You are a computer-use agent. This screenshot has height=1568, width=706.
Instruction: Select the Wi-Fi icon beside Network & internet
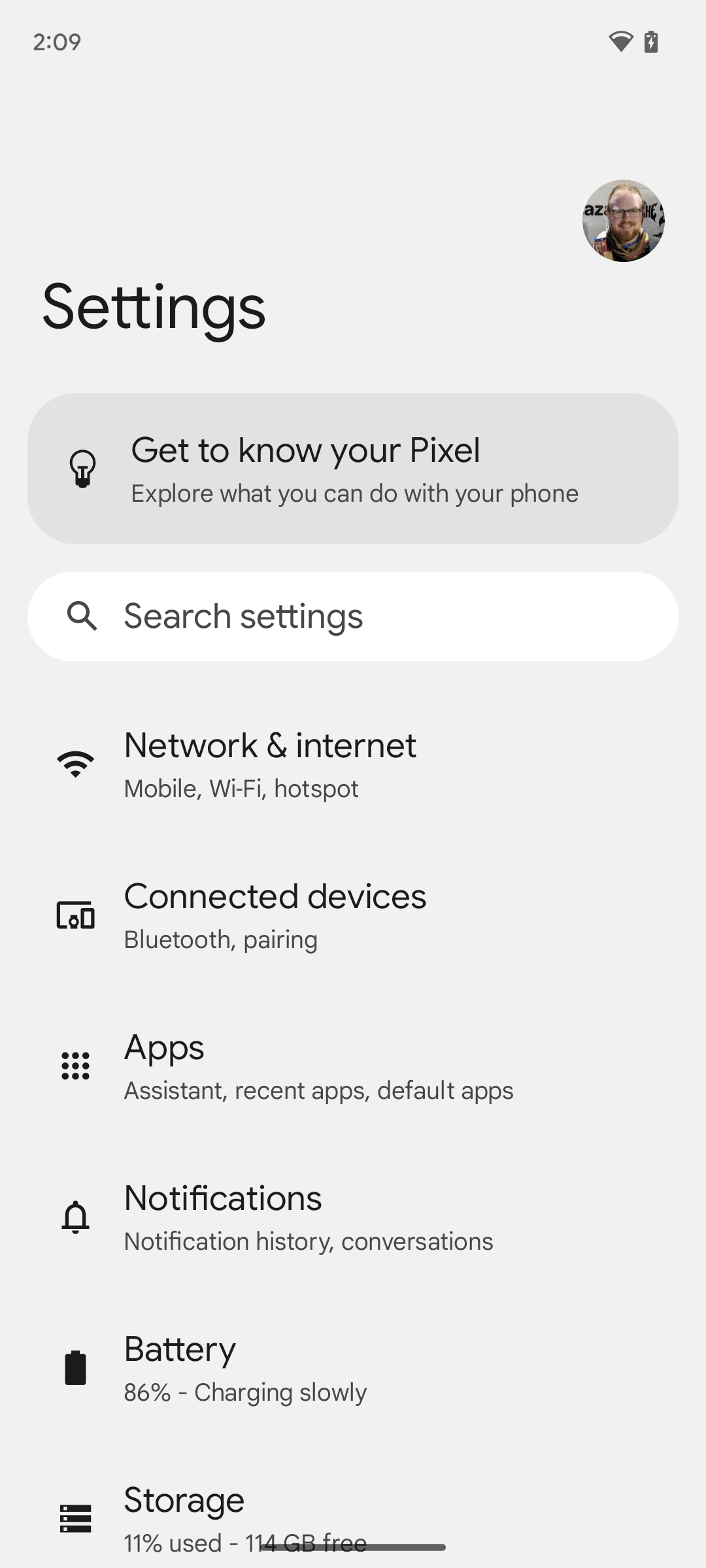(x=75, y=762)
